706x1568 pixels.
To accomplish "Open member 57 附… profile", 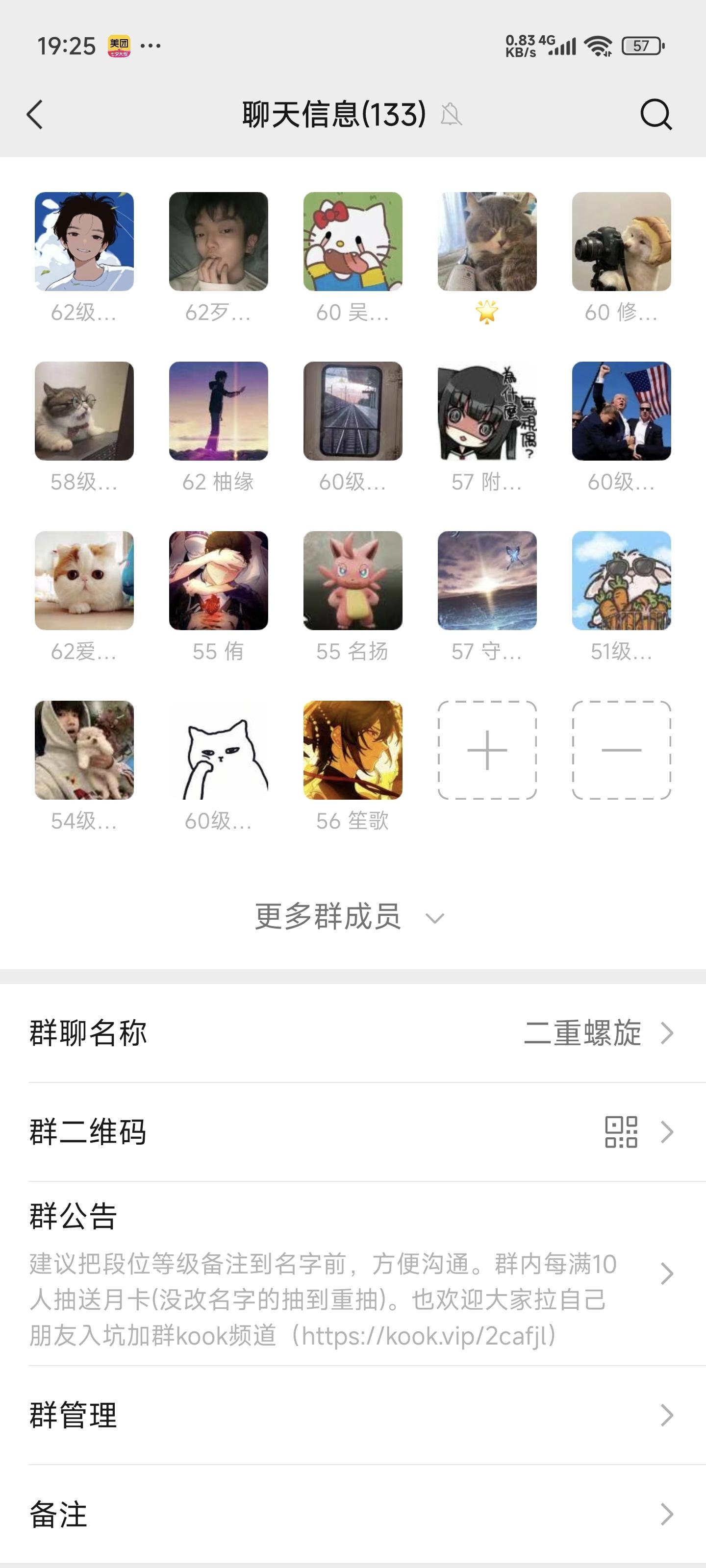I will pyautogui.click(x=487, y=412).
